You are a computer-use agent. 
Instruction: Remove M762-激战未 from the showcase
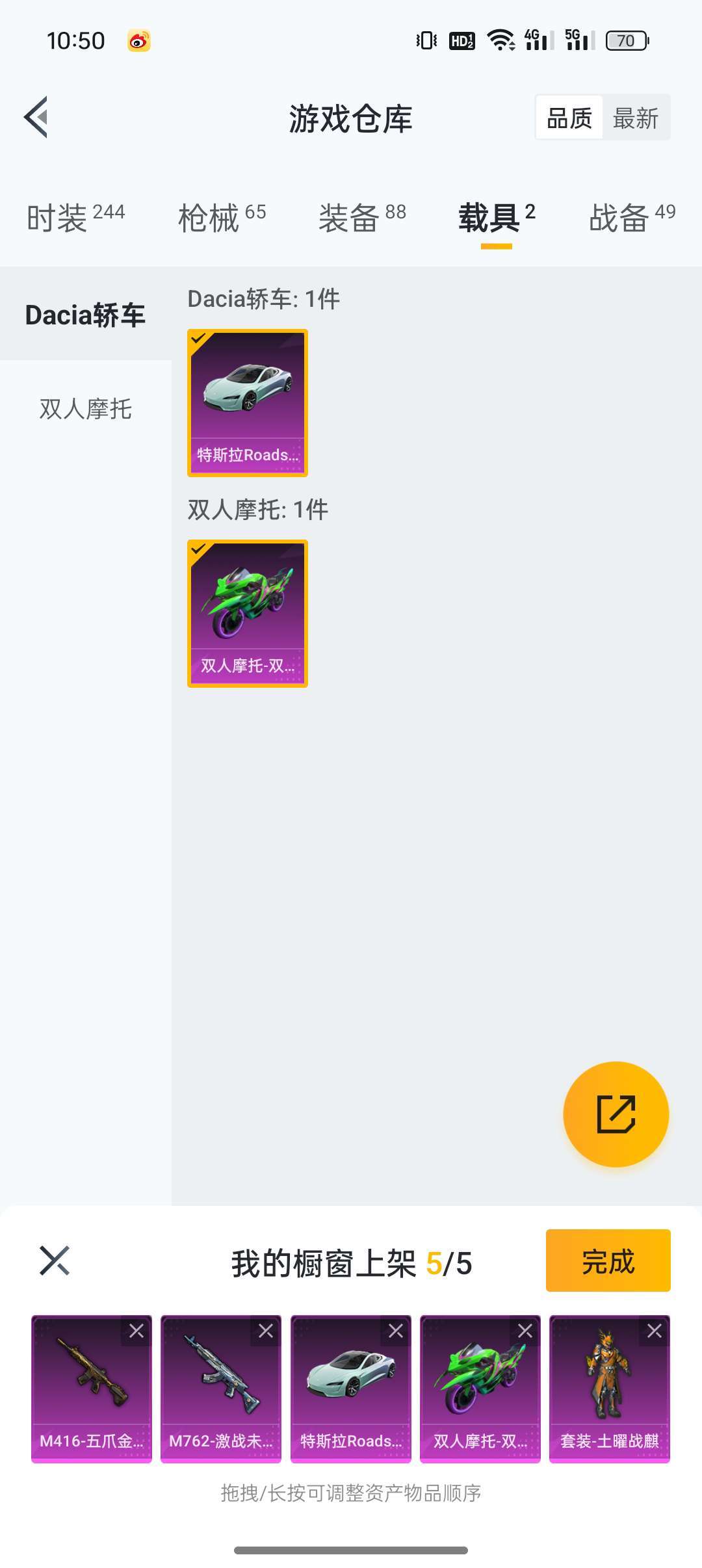pos(266,1331)
